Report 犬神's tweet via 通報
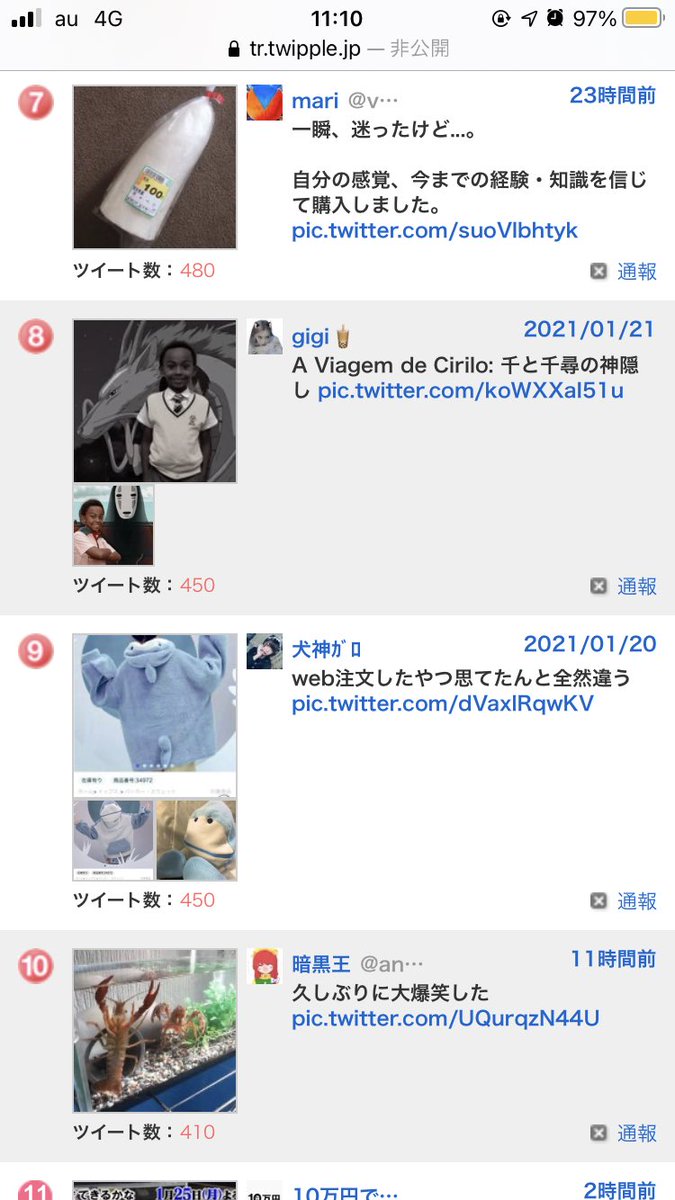This screenshot has height=1200, width=675. click(x=636, y=901)
